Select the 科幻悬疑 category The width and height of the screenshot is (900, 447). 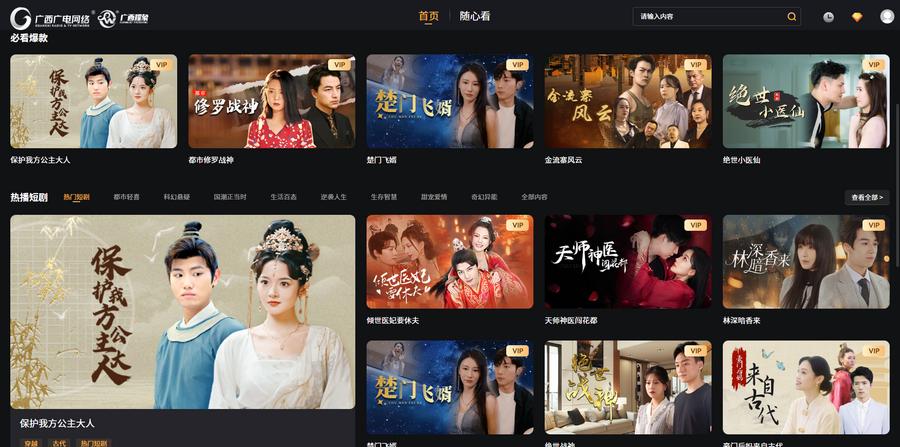[177, 197]
